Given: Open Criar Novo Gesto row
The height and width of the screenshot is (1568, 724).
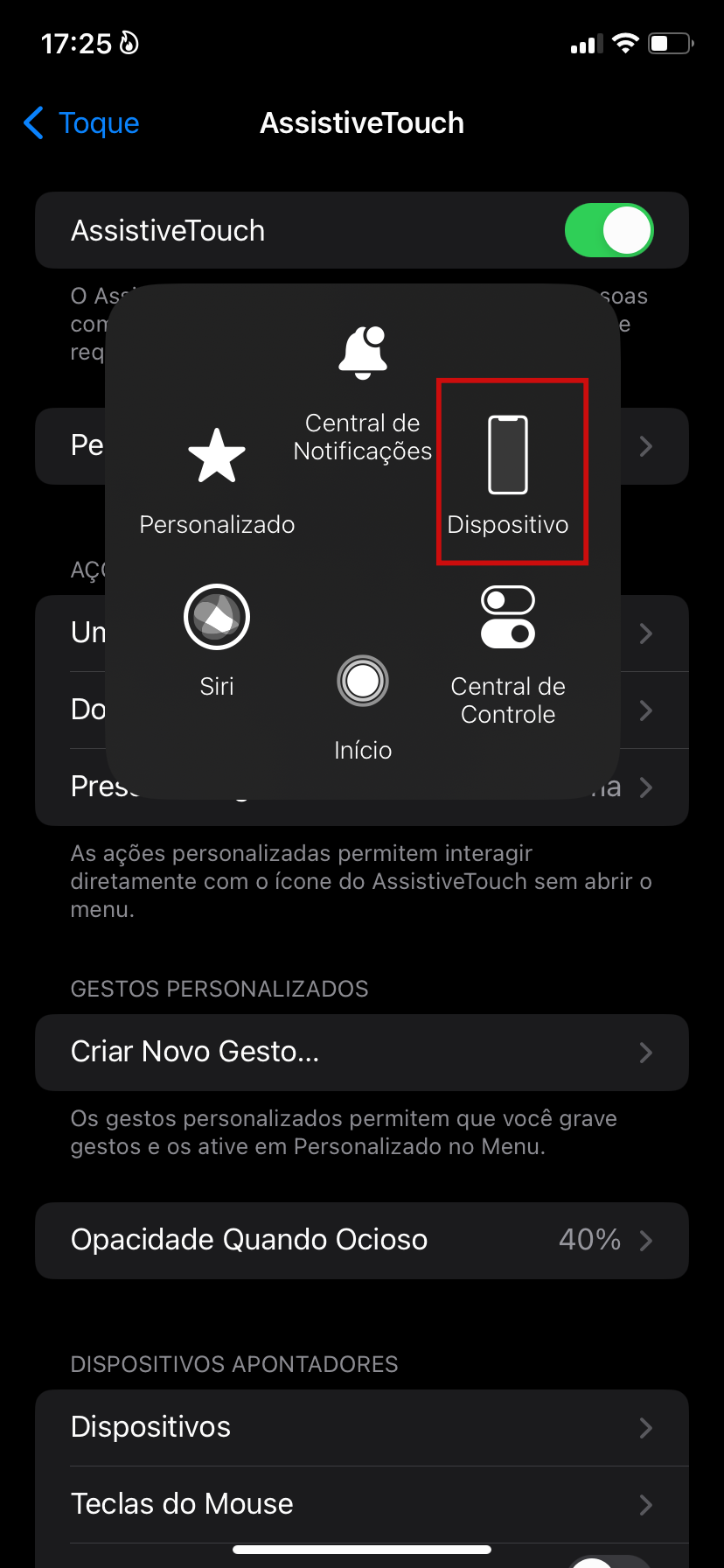Looking at the screenshot, I should pos(361,1052).
